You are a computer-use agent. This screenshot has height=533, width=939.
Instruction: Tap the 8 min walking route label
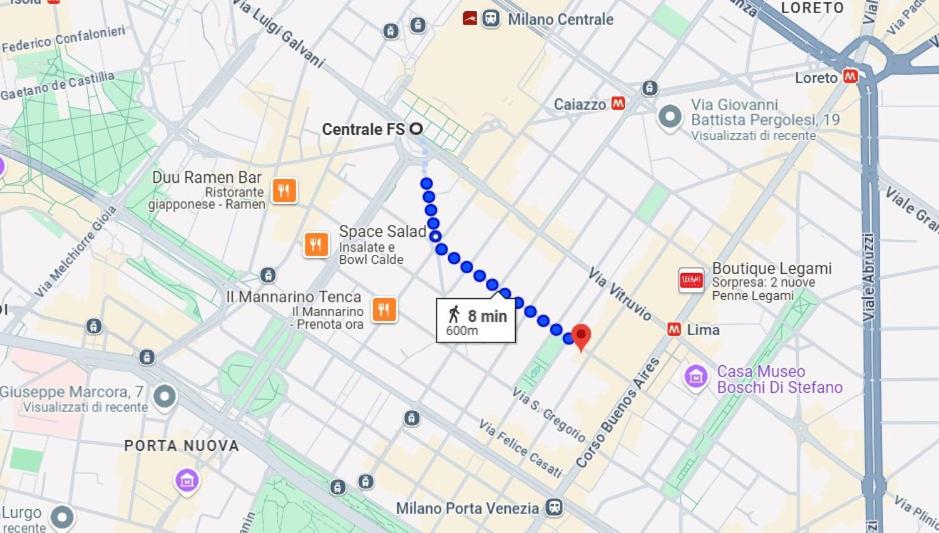476,321
